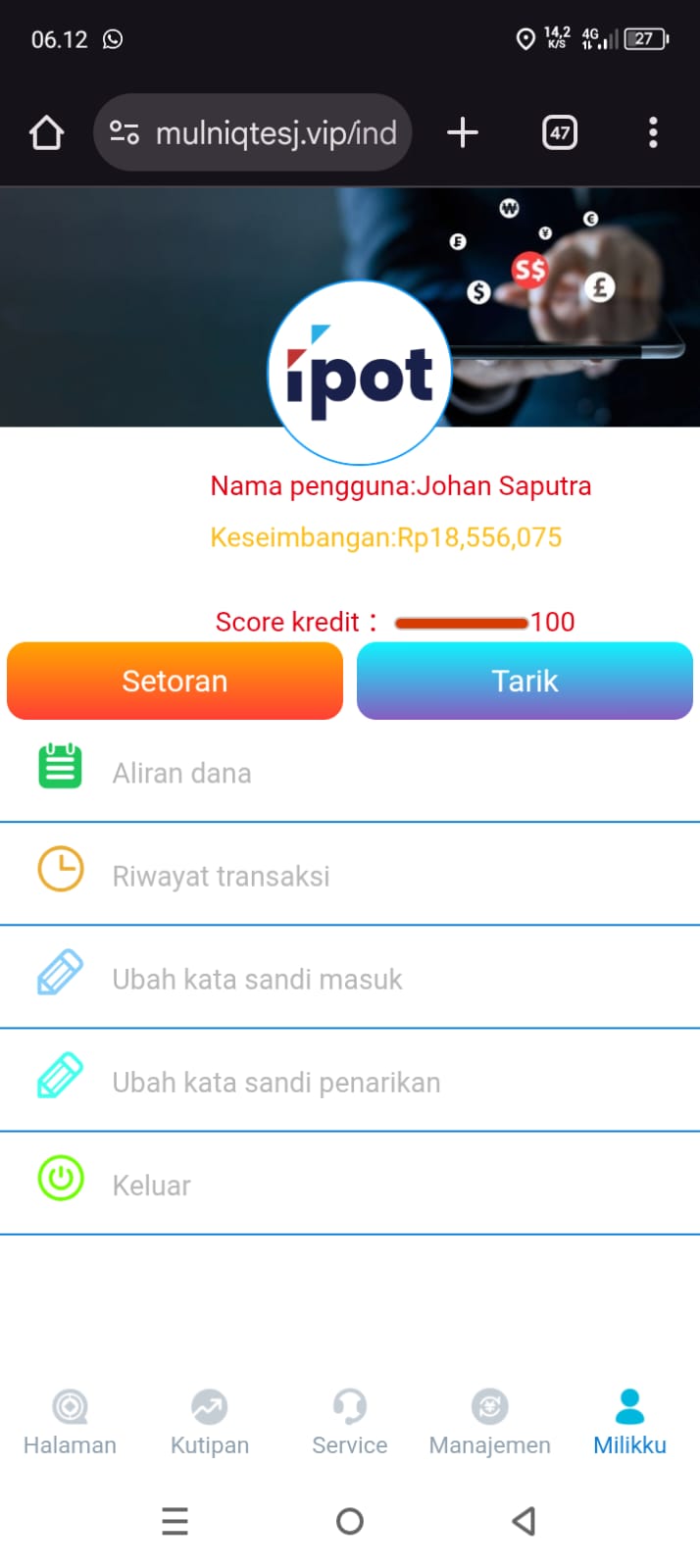Select Ubah kata sandi penarikan
Viewport: 700px width, 1568px height.
click(275, 1082)
